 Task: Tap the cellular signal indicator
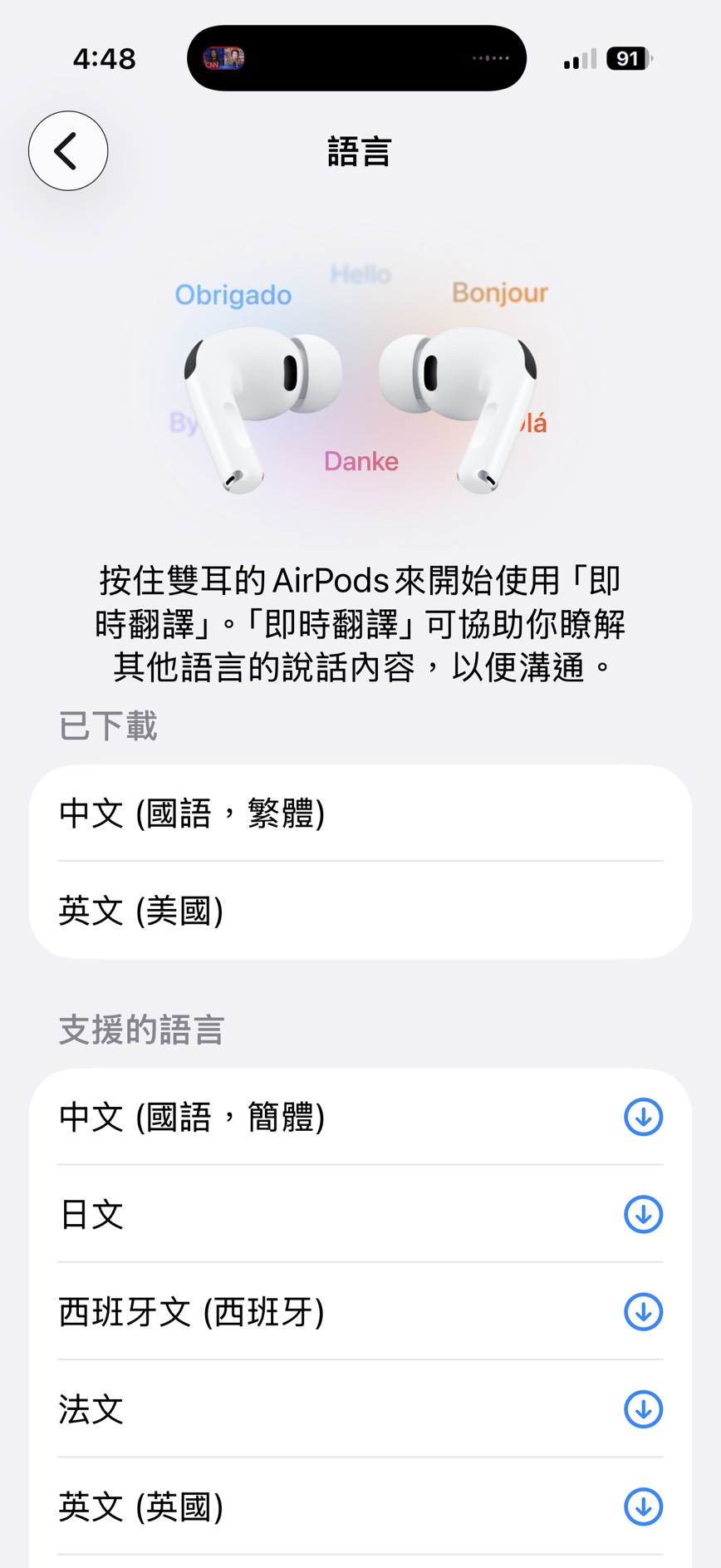point(579,58)
